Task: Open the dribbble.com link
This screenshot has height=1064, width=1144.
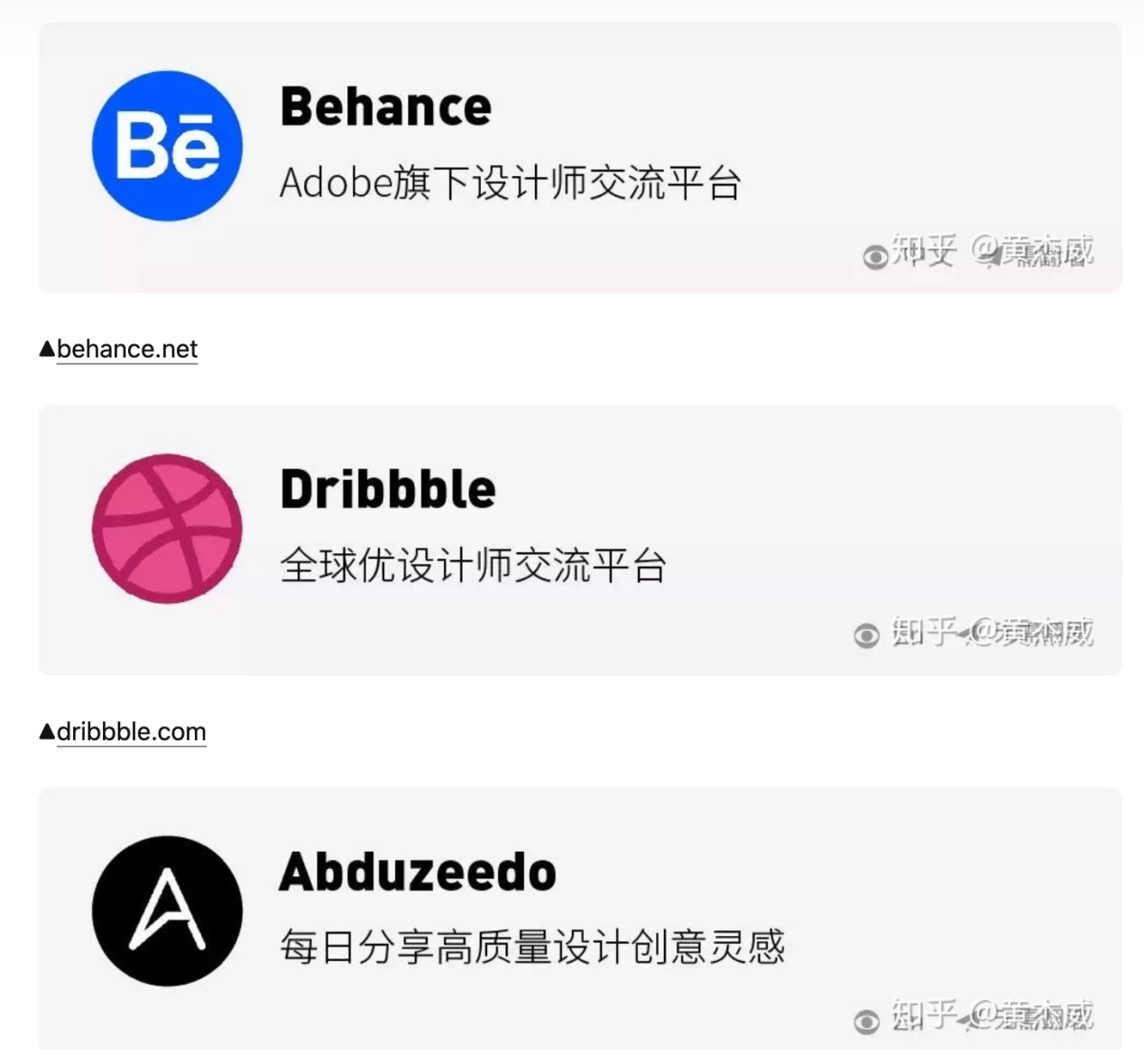Action: tap(131, 732)
